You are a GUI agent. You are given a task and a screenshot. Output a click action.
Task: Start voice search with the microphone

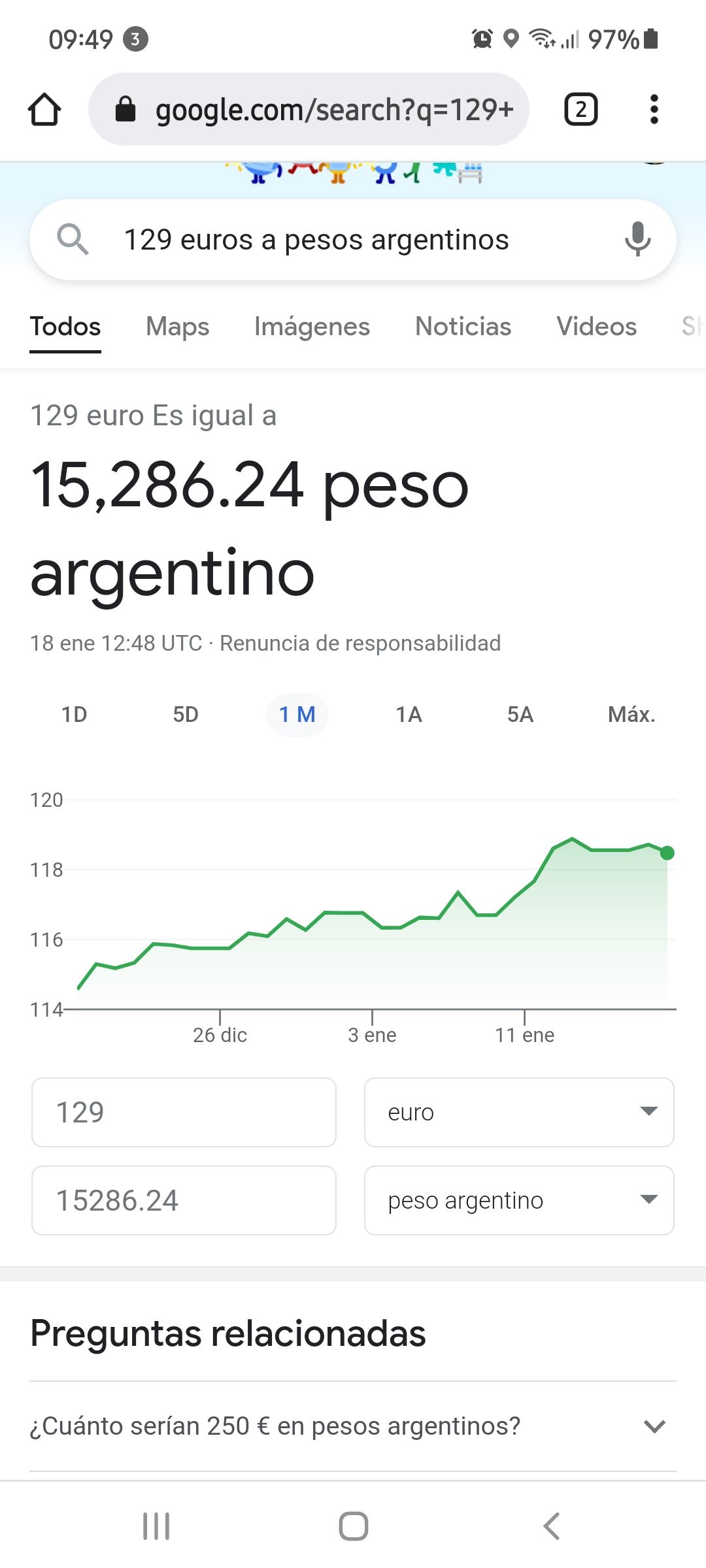(637, 240)
